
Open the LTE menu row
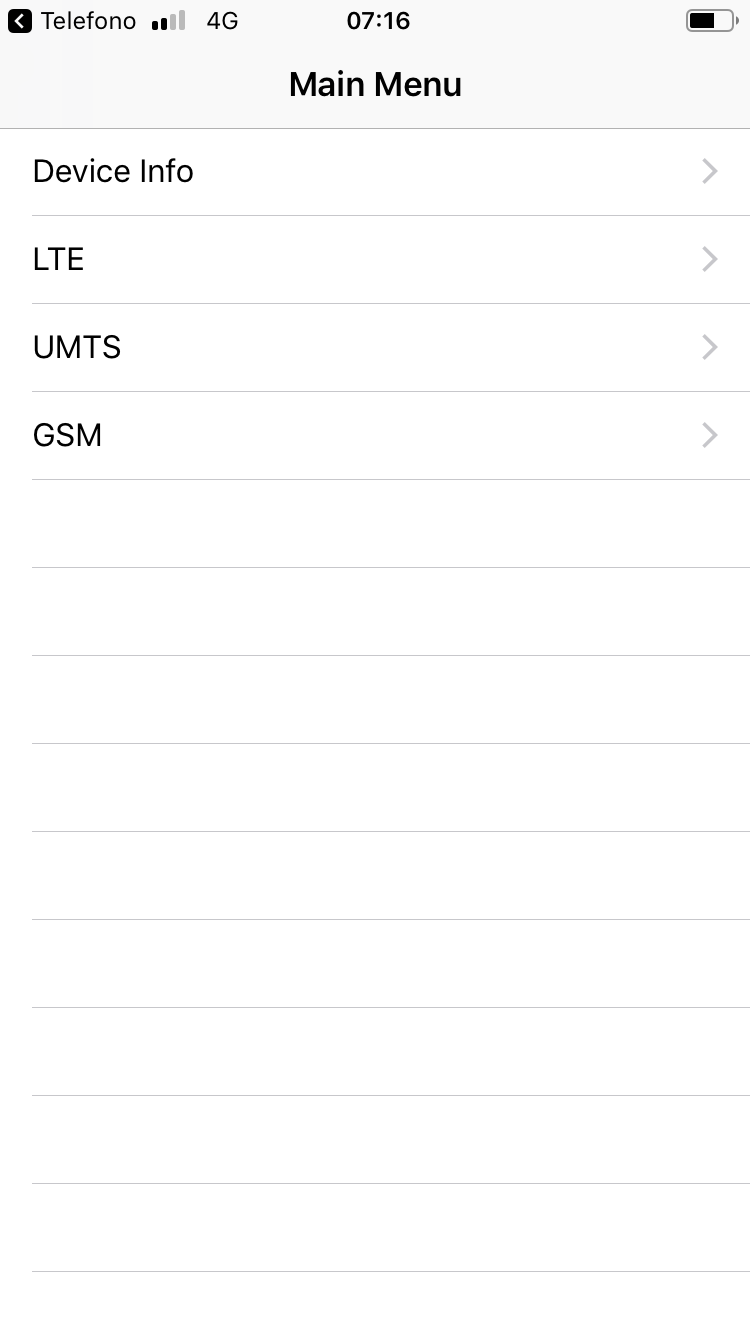point(375,260)
